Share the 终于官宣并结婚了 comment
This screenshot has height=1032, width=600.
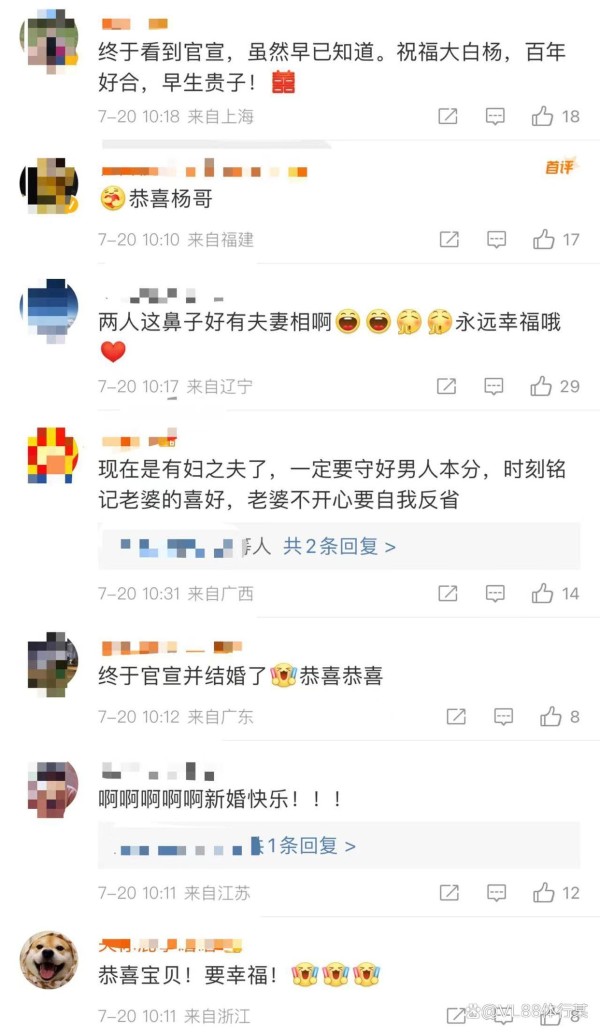[x=456, y=717]
